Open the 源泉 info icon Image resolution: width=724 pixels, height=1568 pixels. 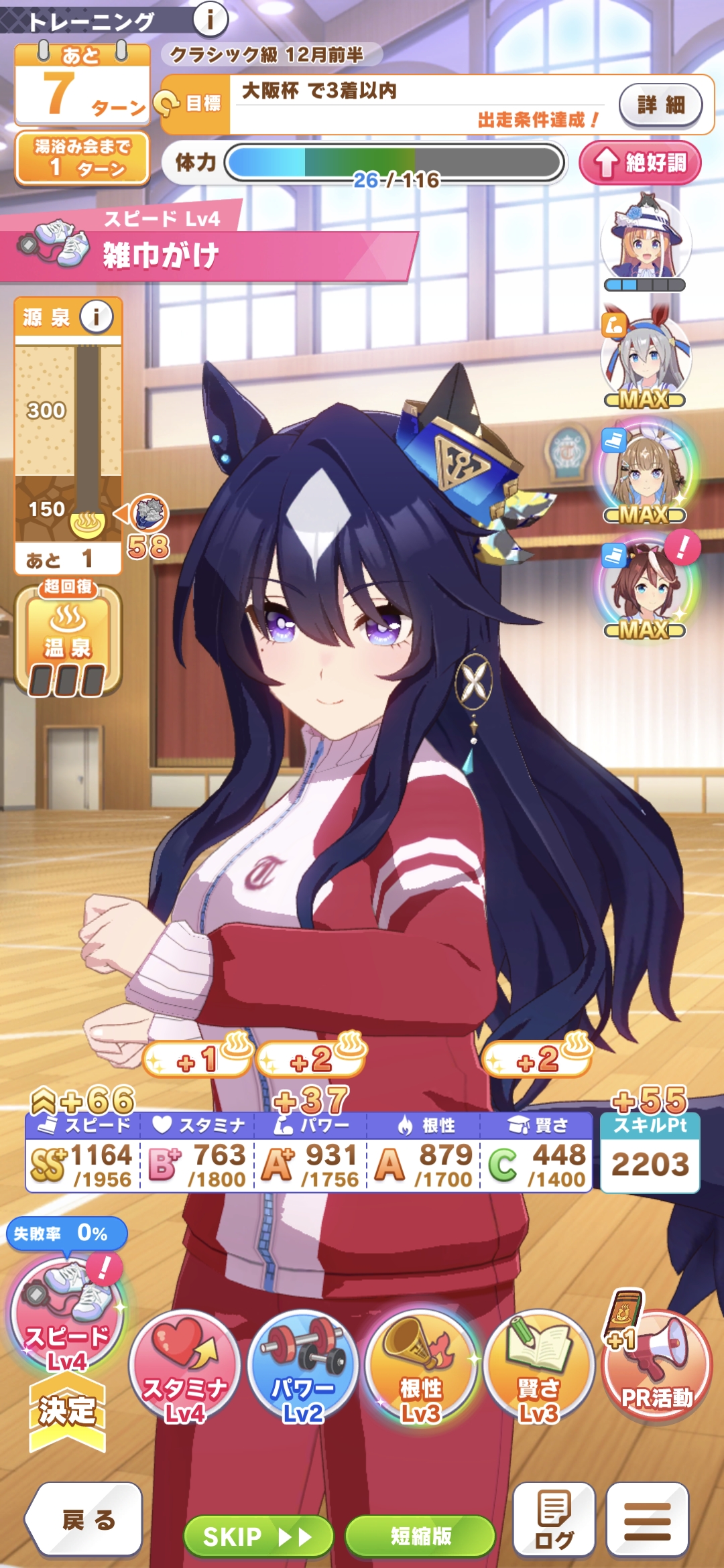coord(97,316)
